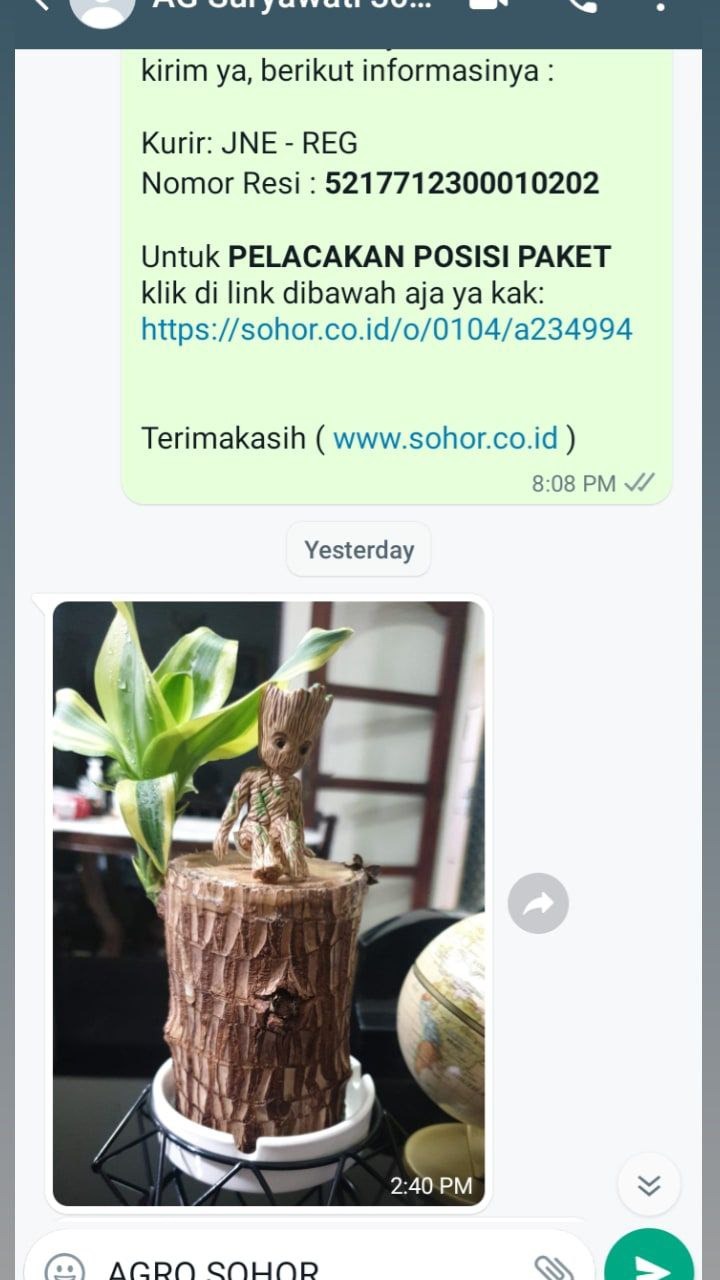Image resolution: width=720 pixels, height=1280 pixels.
Task: Go back from this chat
Action: tap(38, 5)
